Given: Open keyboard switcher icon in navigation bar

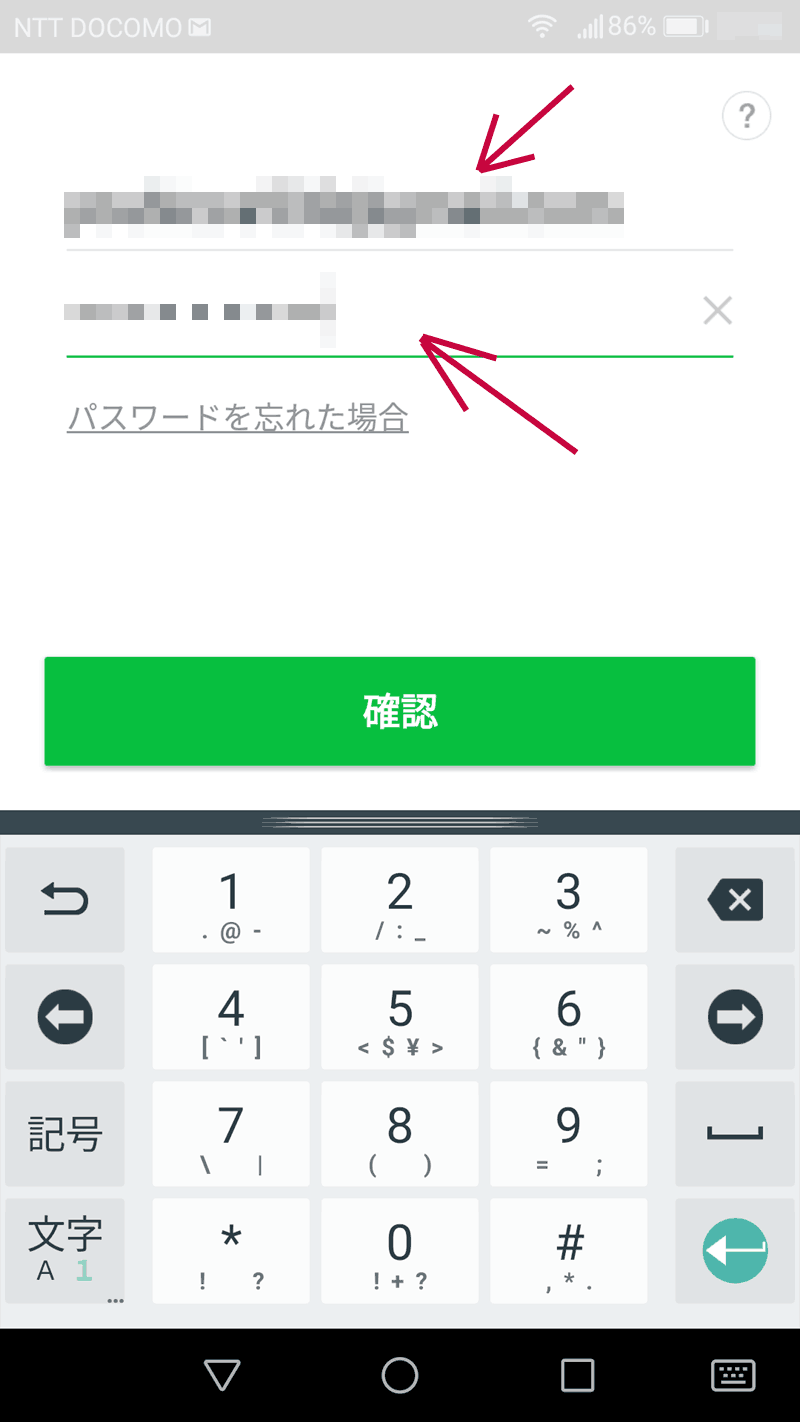Looking at the screenshot, I should pyautogui.click(x=732, y=1376).
